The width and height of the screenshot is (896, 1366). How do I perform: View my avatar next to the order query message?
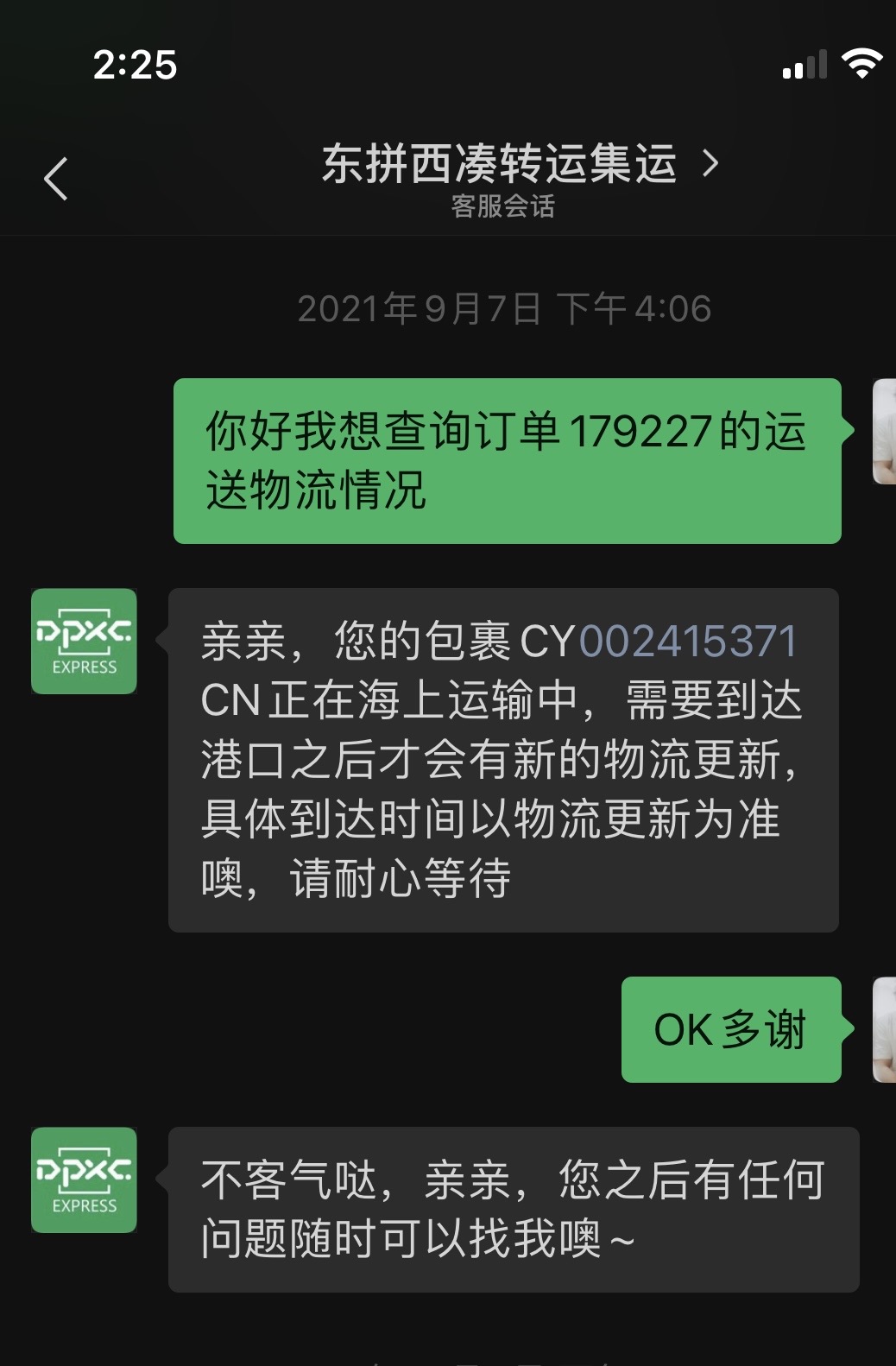[884, 431]
